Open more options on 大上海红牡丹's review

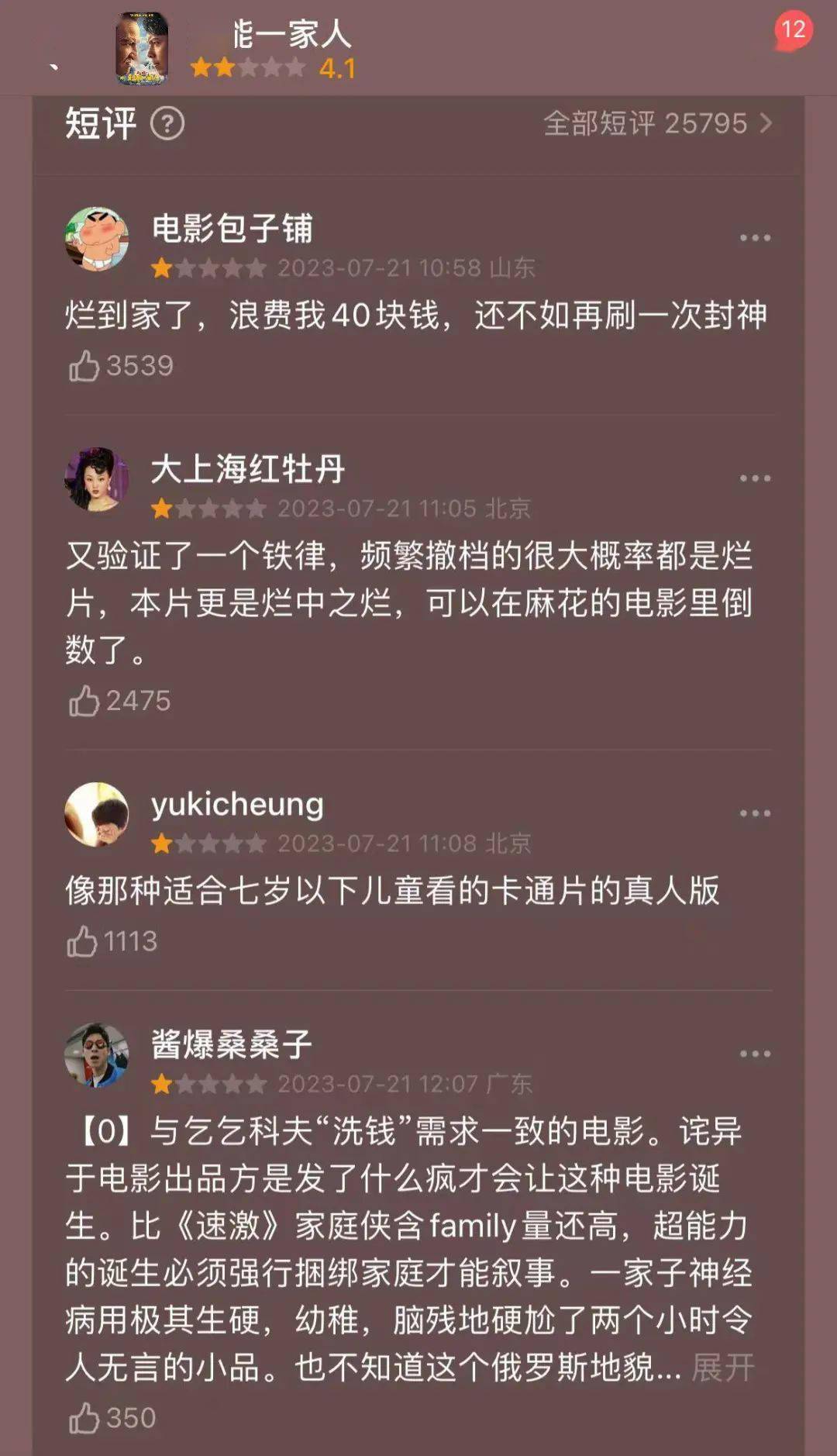click(x=754, y=478)
